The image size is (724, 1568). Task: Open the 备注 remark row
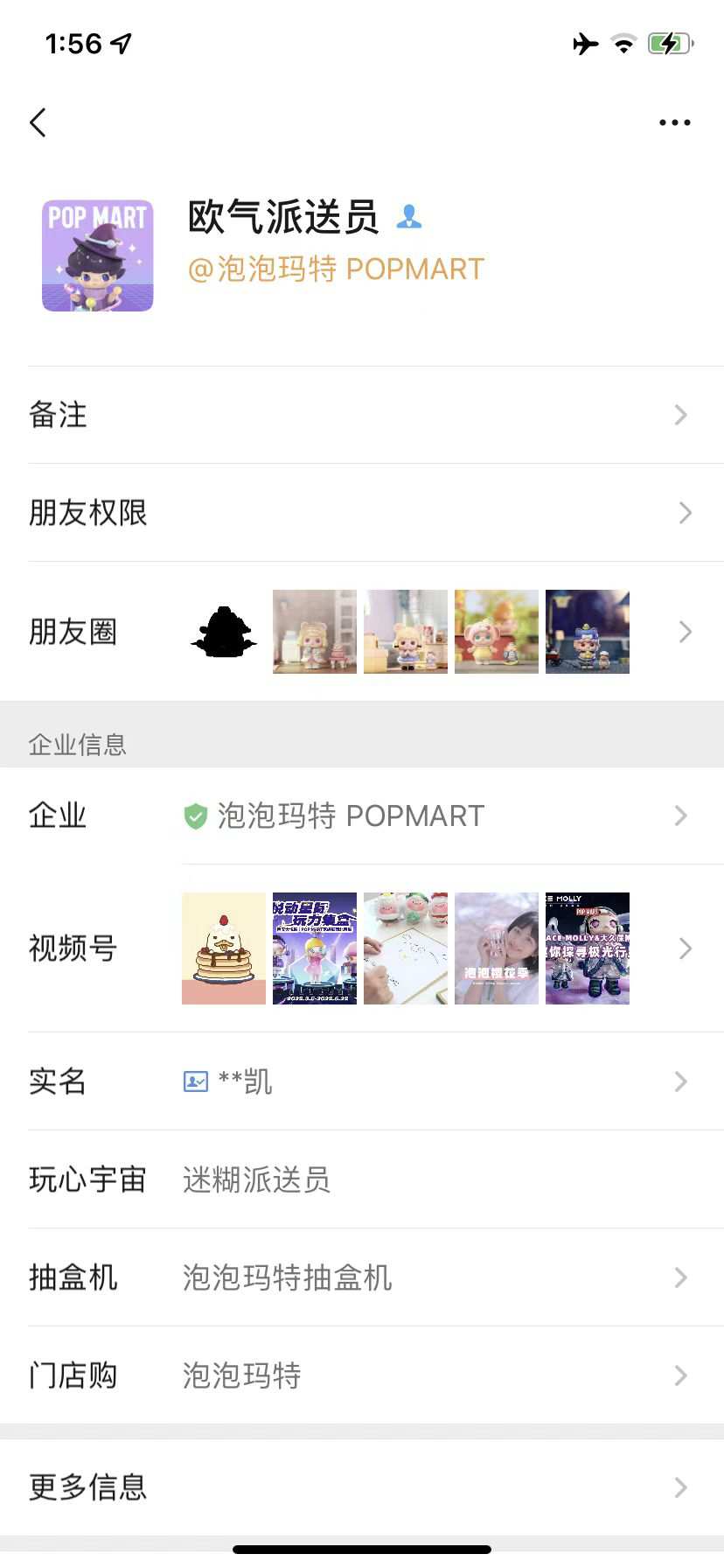(362, 415)
